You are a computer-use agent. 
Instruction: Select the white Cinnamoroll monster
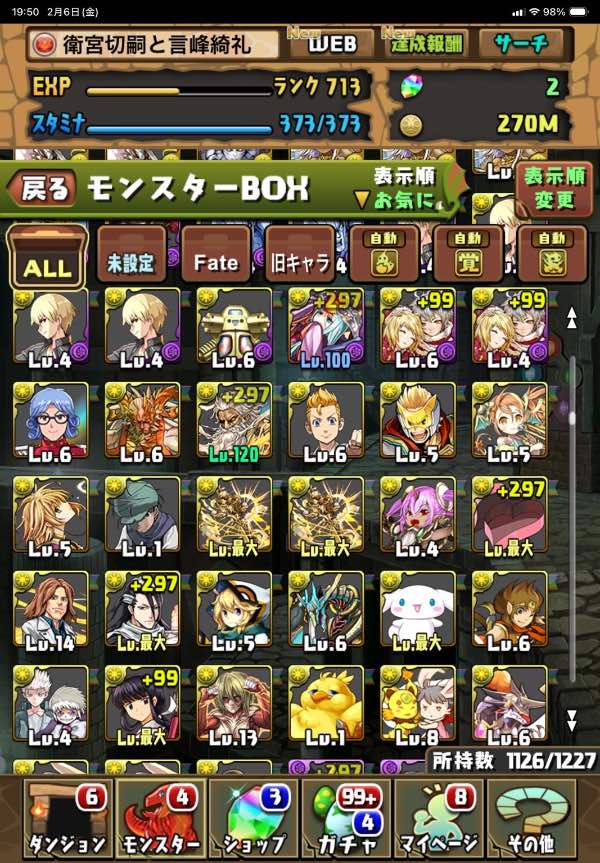[418, 610]
